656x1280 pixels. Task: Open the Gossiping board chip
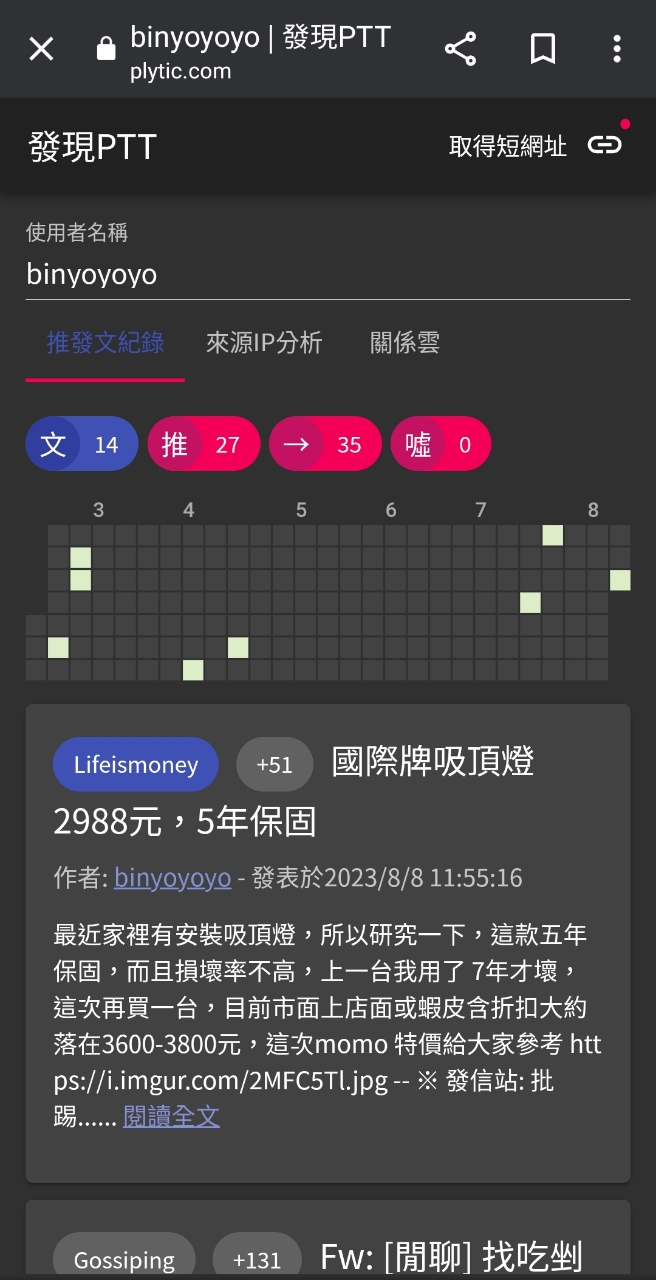pyautogui.click(x=124, y=1259)
